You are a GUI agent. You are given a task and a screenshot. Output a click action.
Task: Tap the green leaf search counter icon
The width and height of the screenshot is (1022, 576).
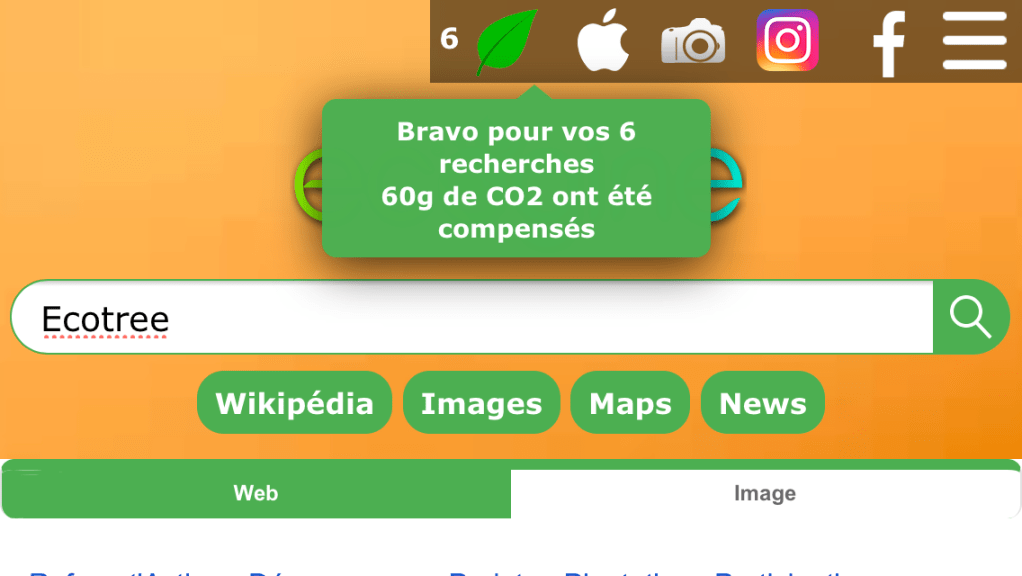tap(507, 42)
